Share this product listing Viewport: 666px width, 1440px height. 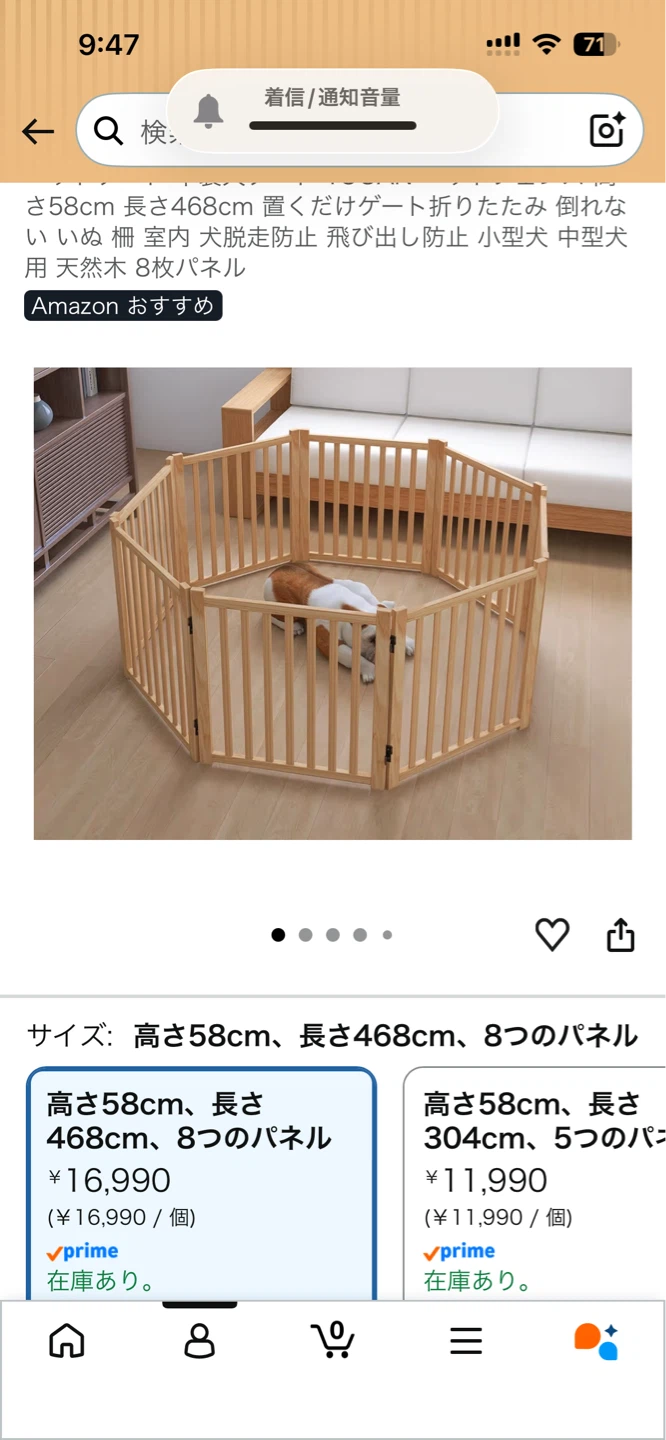tap(621, 935)
